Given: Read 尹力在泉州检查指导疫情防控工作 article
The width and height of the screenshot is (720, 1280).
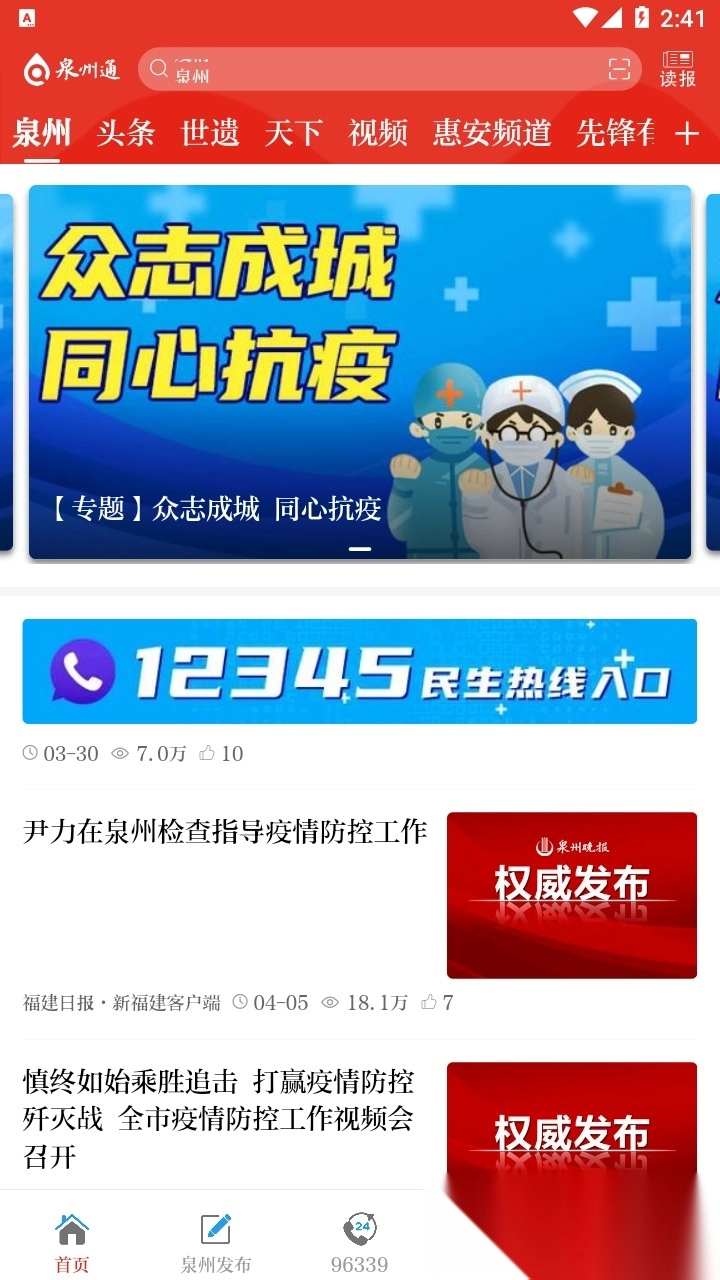Looking at the screenshot, I should pos(225,832).
